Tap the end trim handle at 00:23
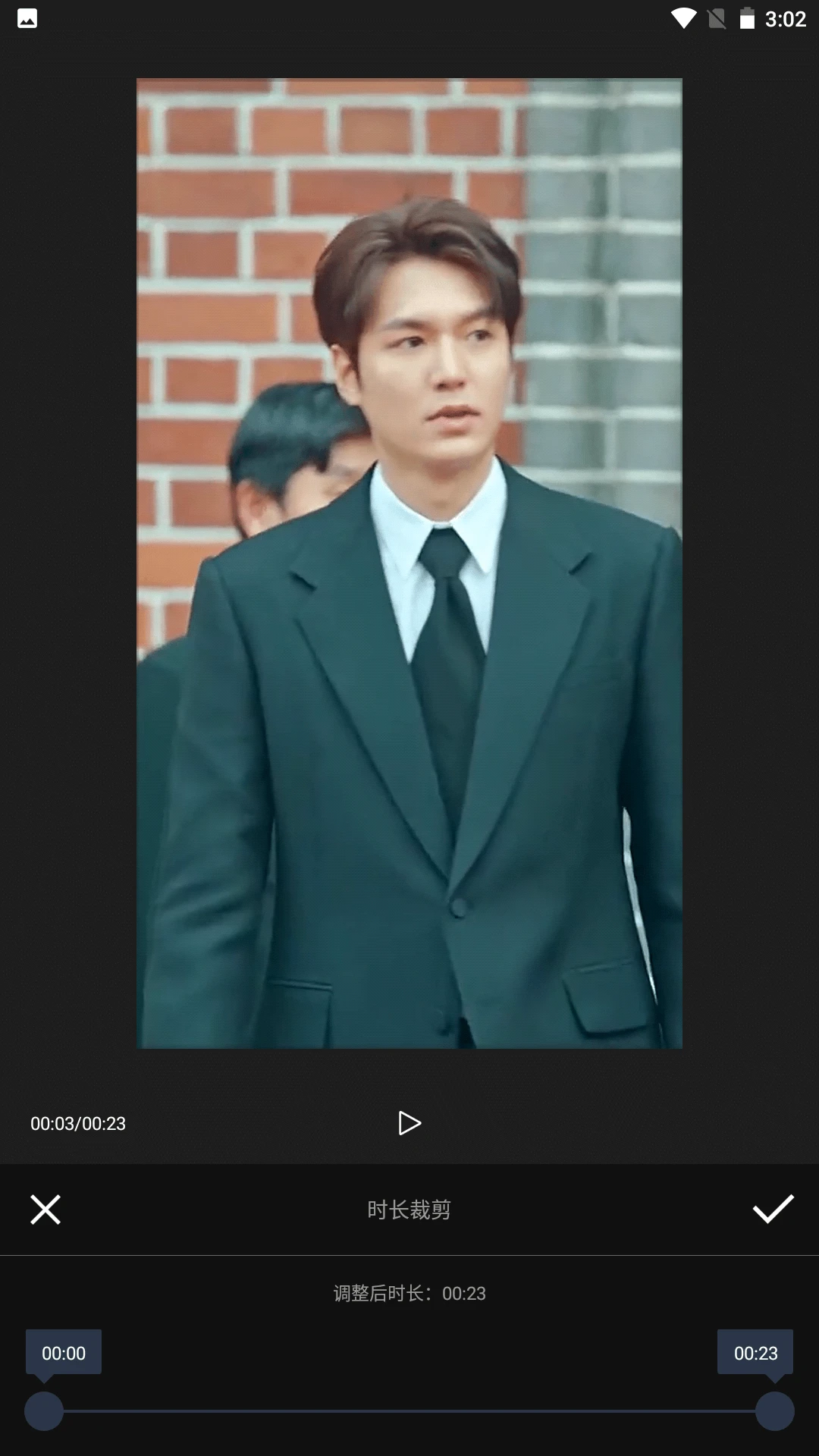The height and width of the screenshot is (1456, 819). point(775,1411)
